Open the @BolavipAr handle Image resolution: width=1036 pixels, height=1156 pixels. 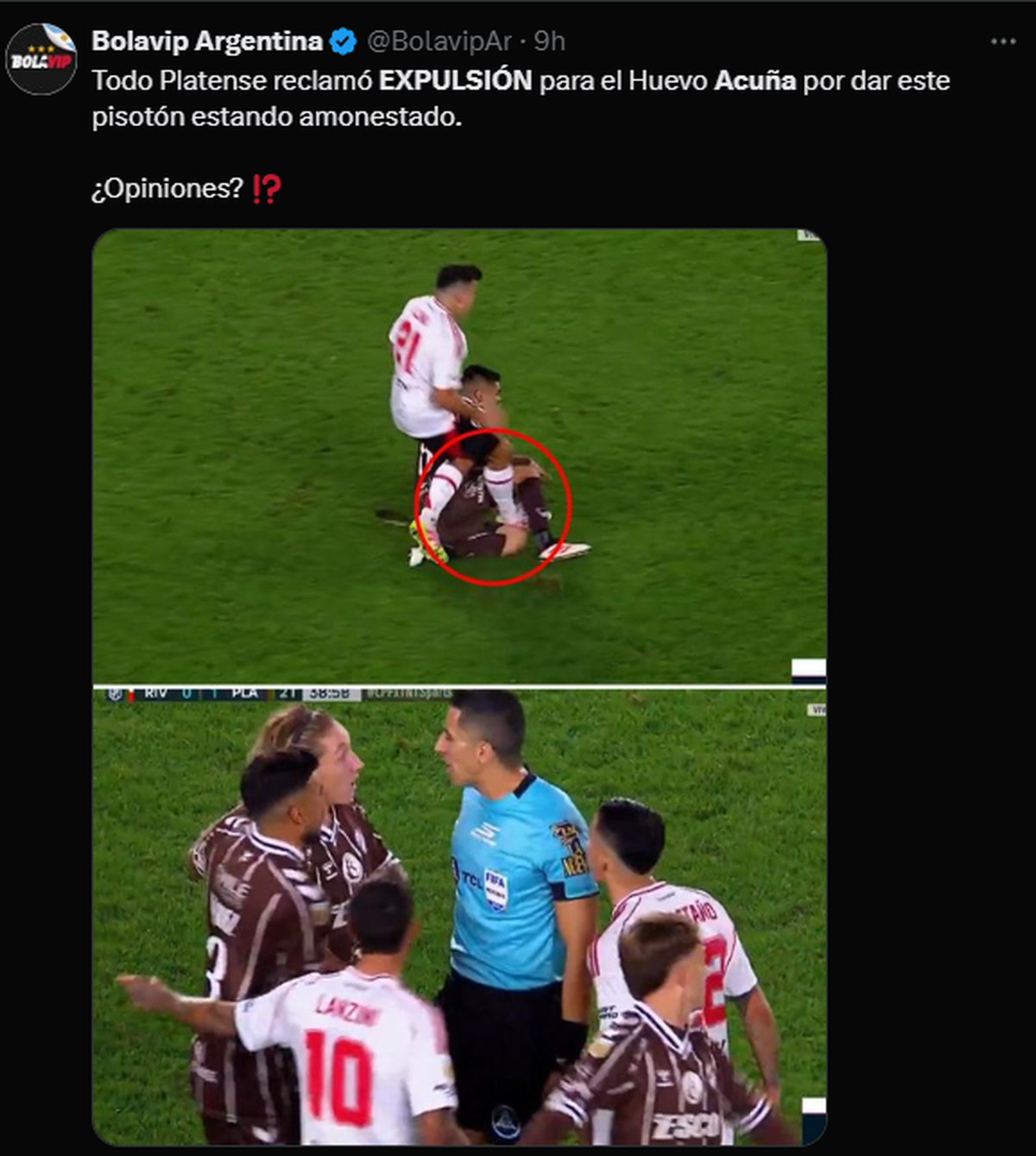pyautogui.click(x=439, y=41)
